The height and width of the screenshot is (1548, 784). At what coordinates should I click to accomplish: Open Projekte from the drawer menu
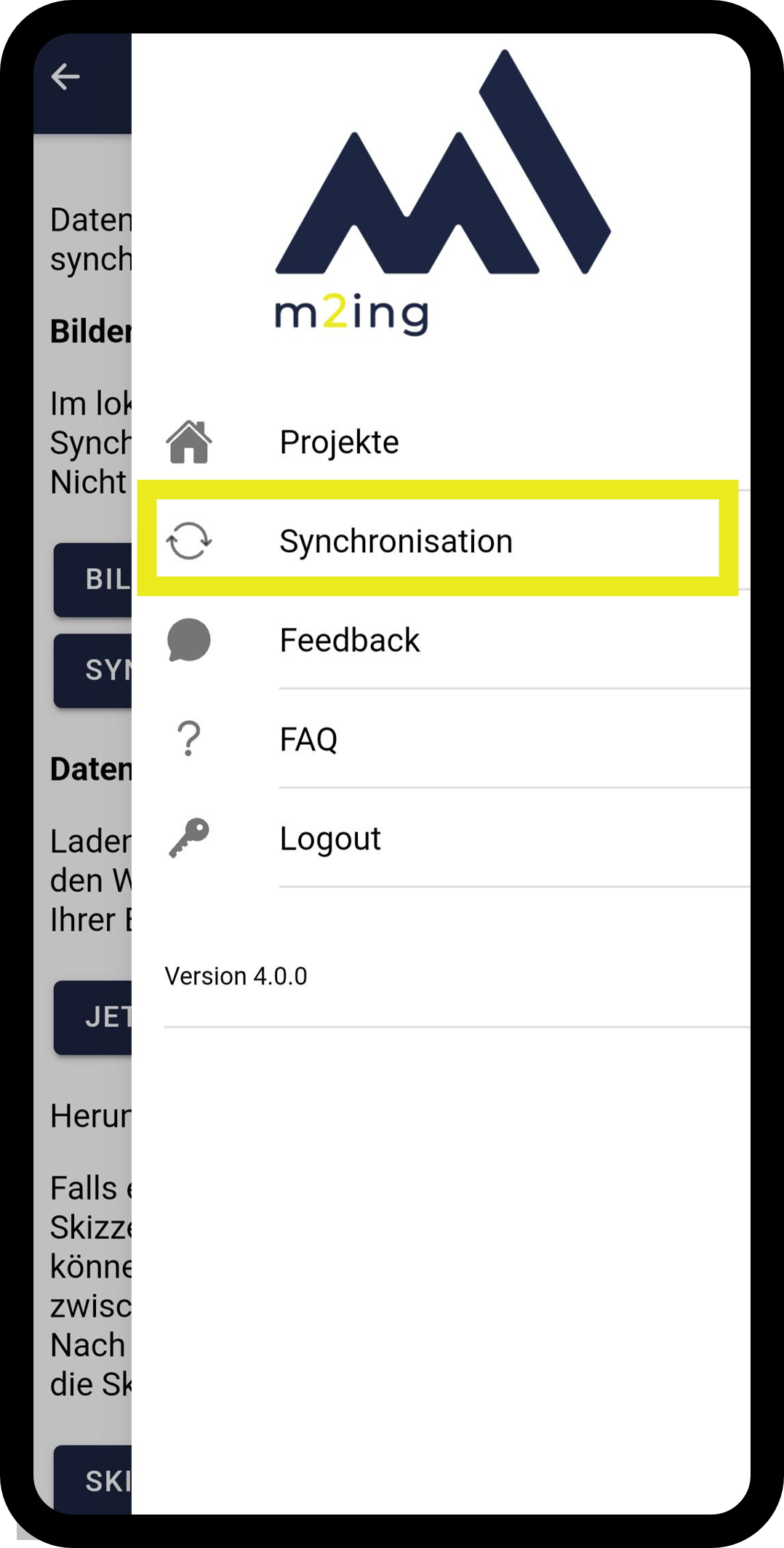441,442
